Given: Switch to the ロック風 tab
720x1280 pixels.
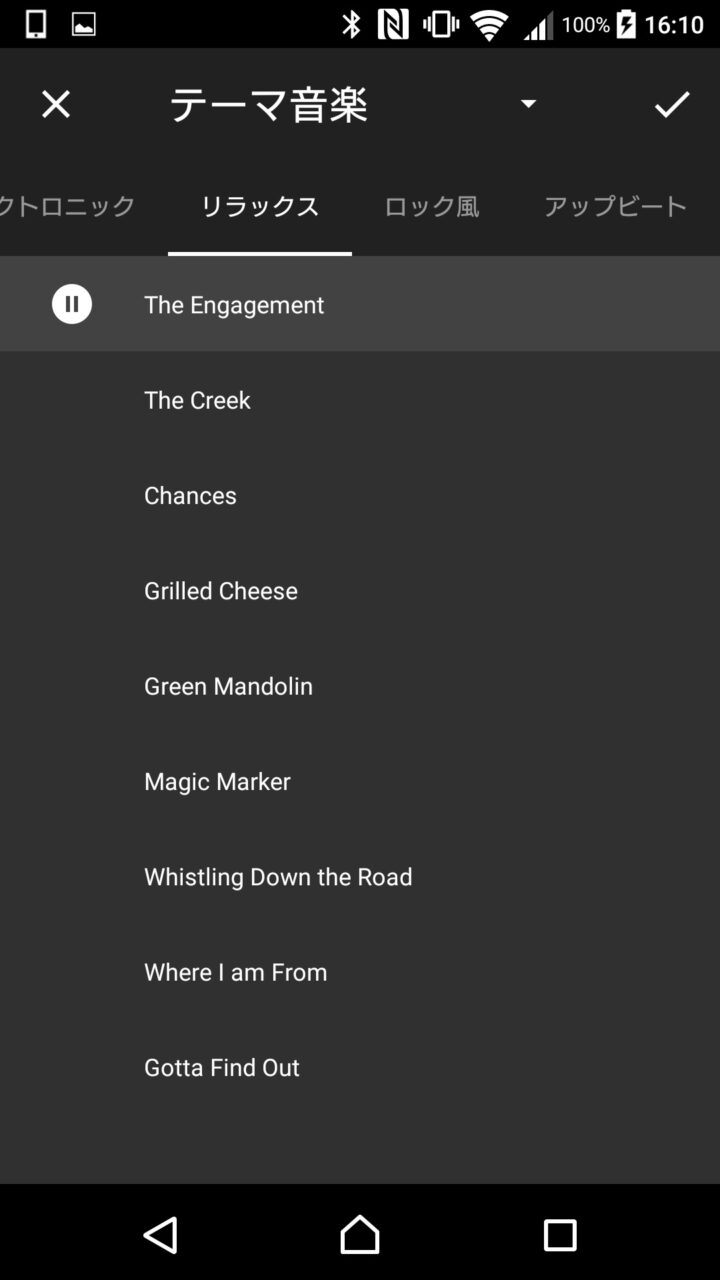Looking at the screenshot, I should pyautogui.click(x=432, y=206).
